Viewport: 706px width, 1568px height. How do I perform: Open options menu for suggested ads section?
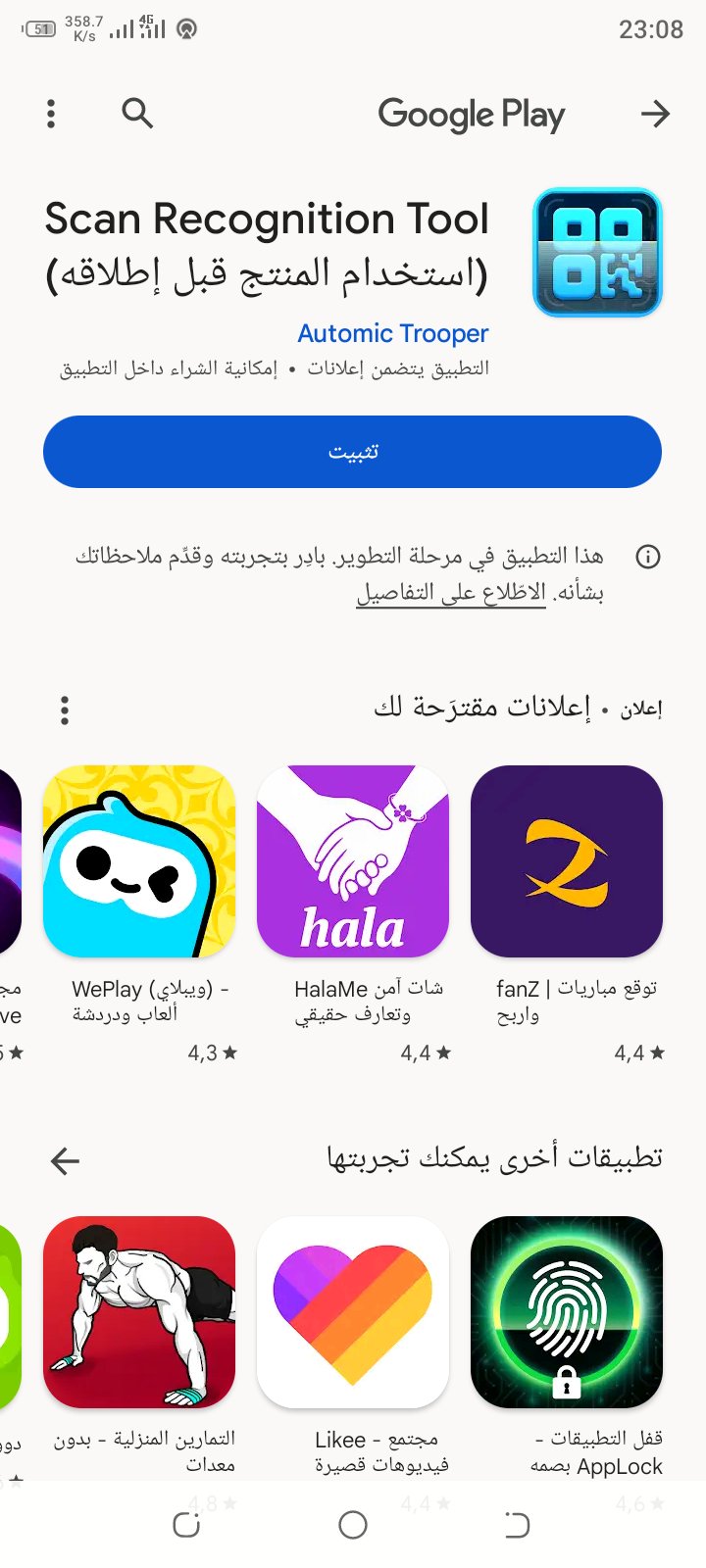65,710
